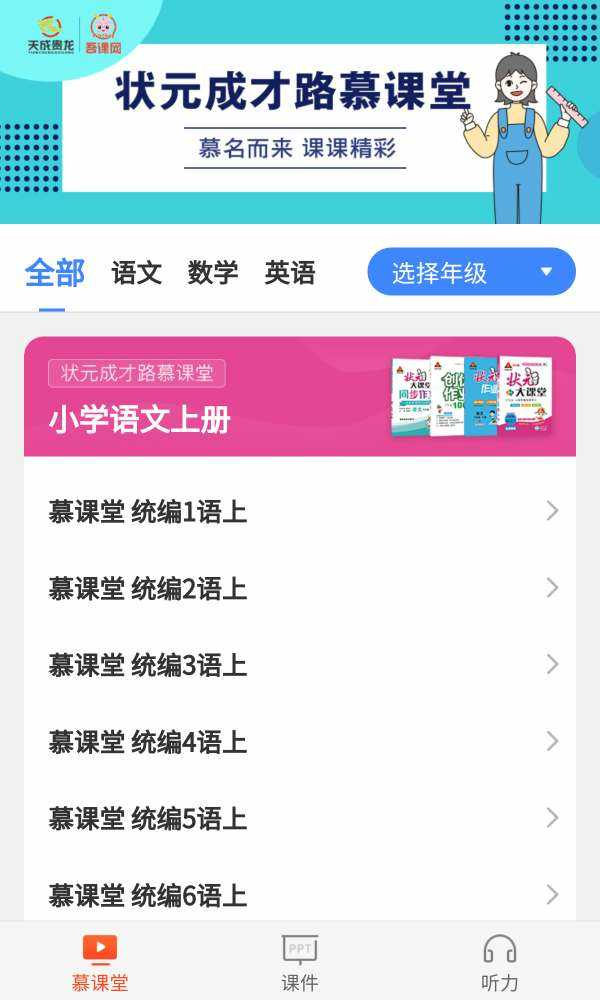
Task: Switch to the 课件 bottom tab
Action: point(300,962)
